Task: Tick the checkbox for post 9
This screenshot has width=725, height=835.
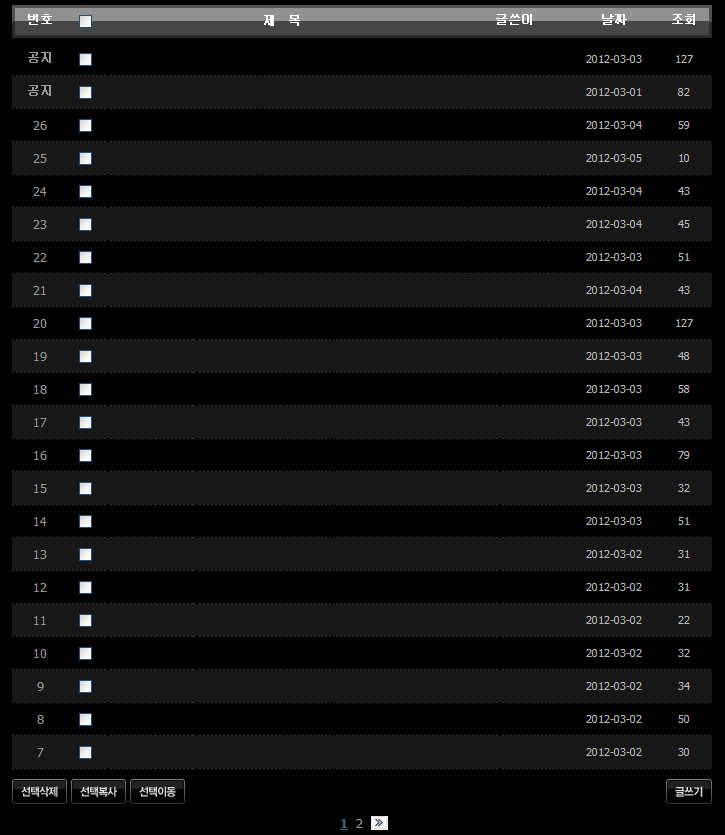Action: point(85,686)
